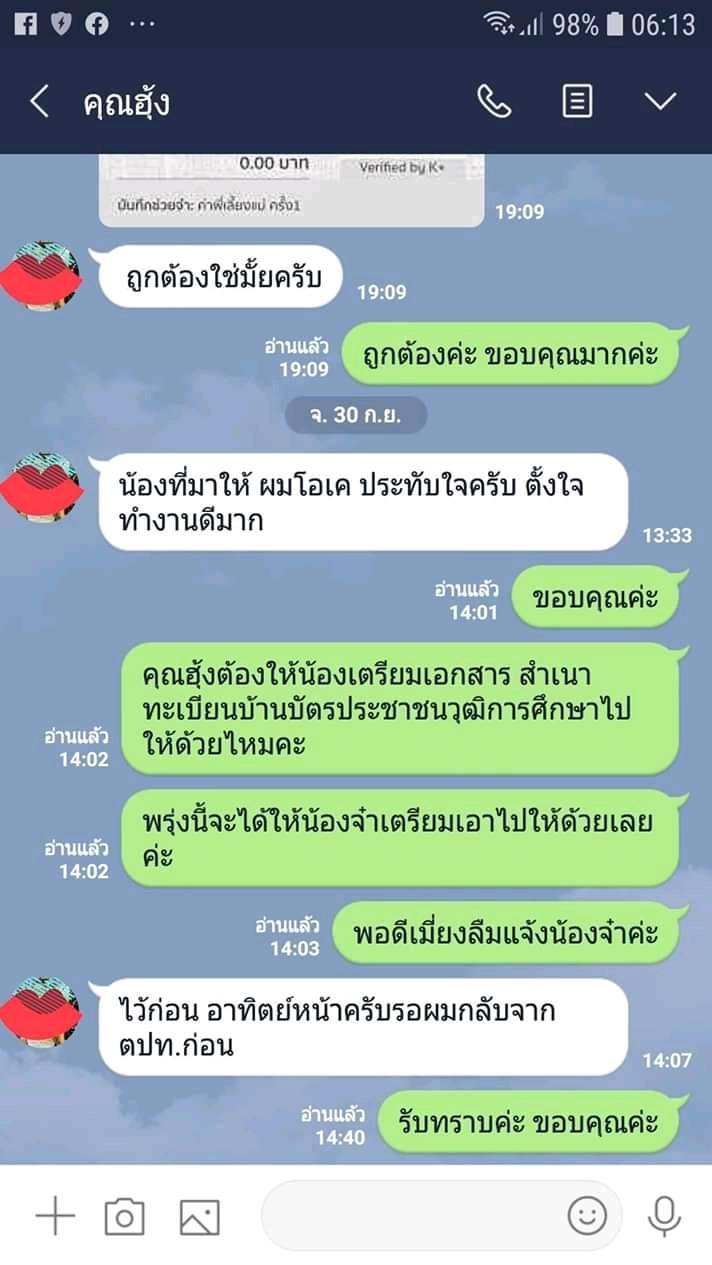712x1265 pixels.
Task: Open the notes icon in the header
Action: click(577, 102)
